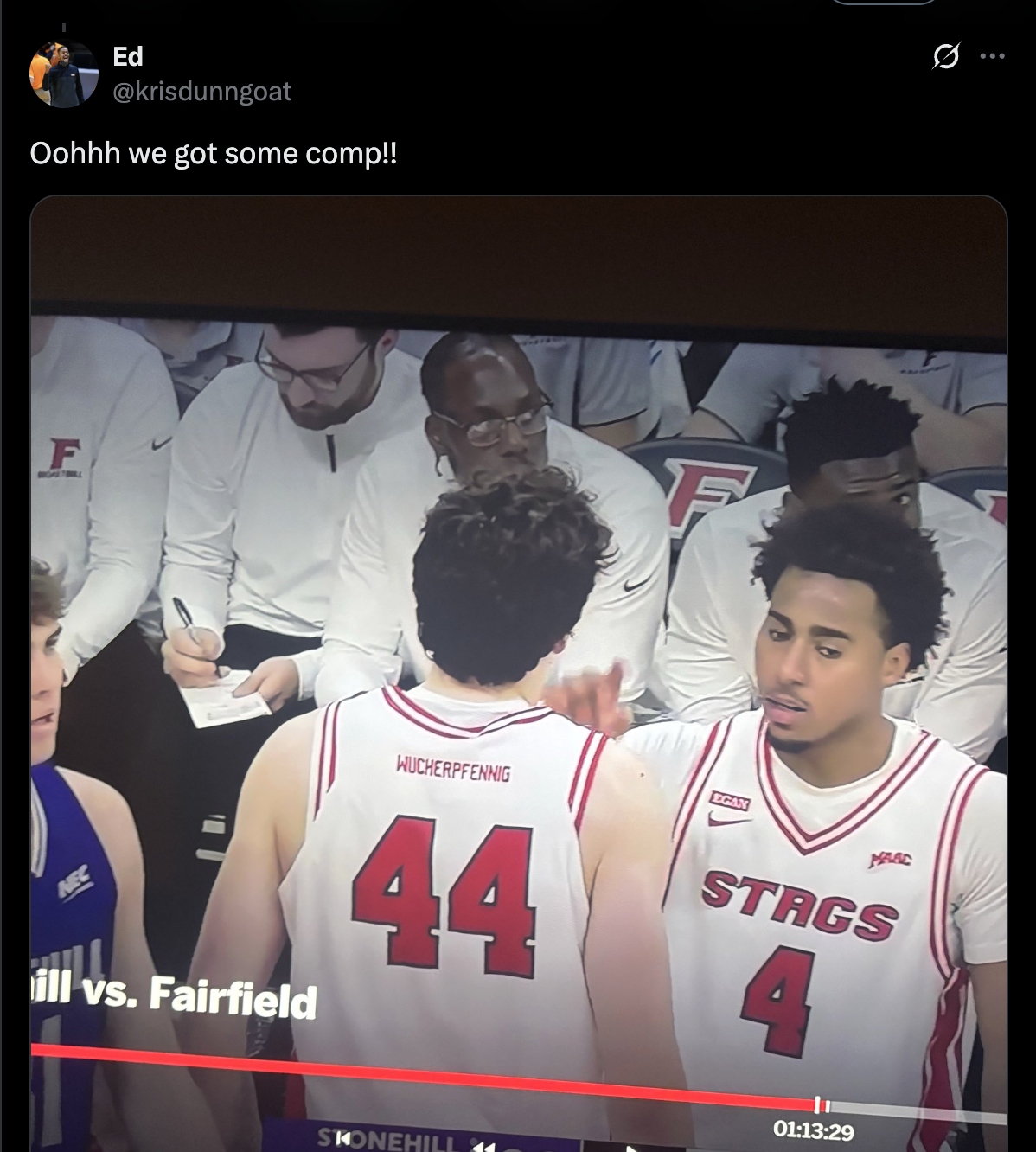Open the post's overflow menu
1036x1152 pixels.
pyautogui.click(x=992, y=56)
